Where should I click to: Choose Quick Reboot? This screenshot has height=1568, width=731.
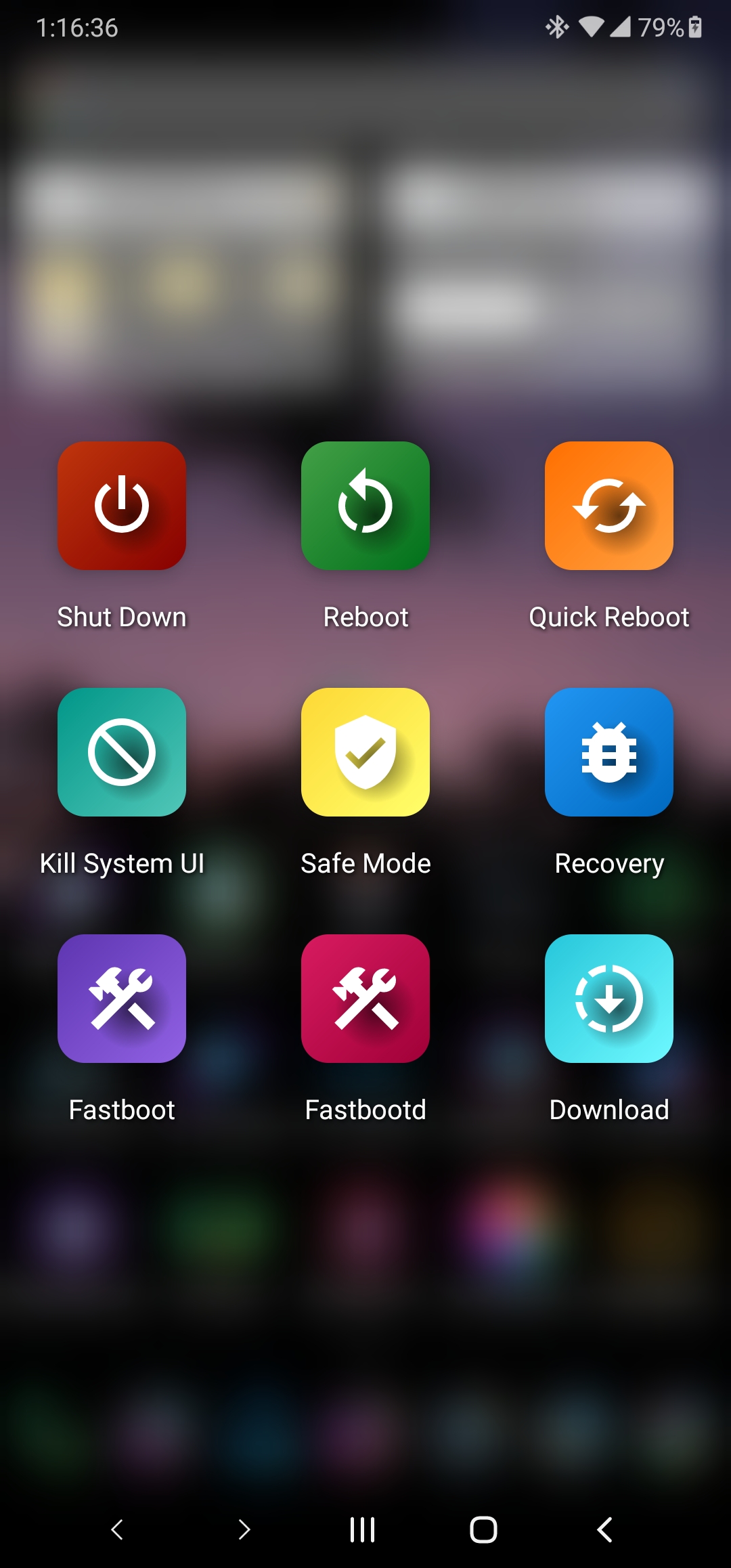pos(609,506)
